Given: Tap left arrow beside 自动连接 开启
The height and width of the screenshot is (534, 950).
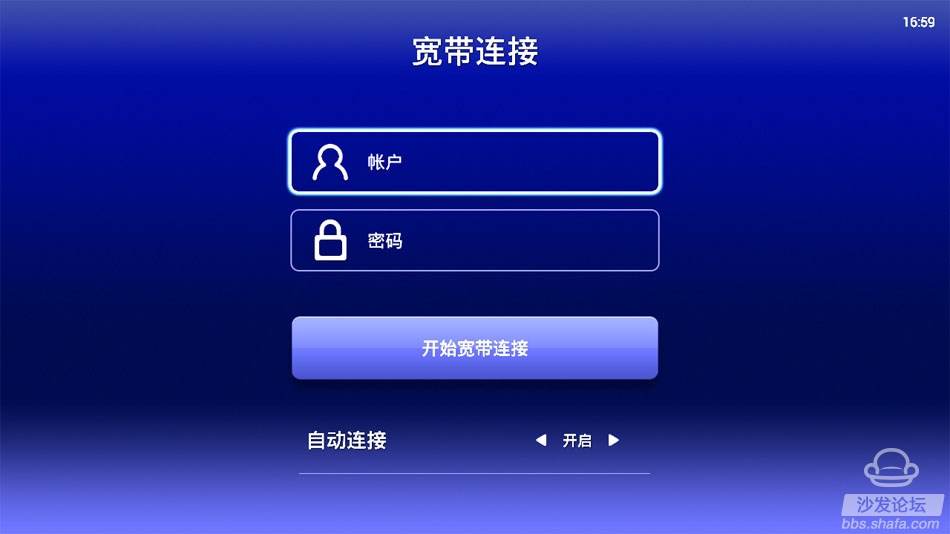Looking at the screenshot, I should point(541,440).
